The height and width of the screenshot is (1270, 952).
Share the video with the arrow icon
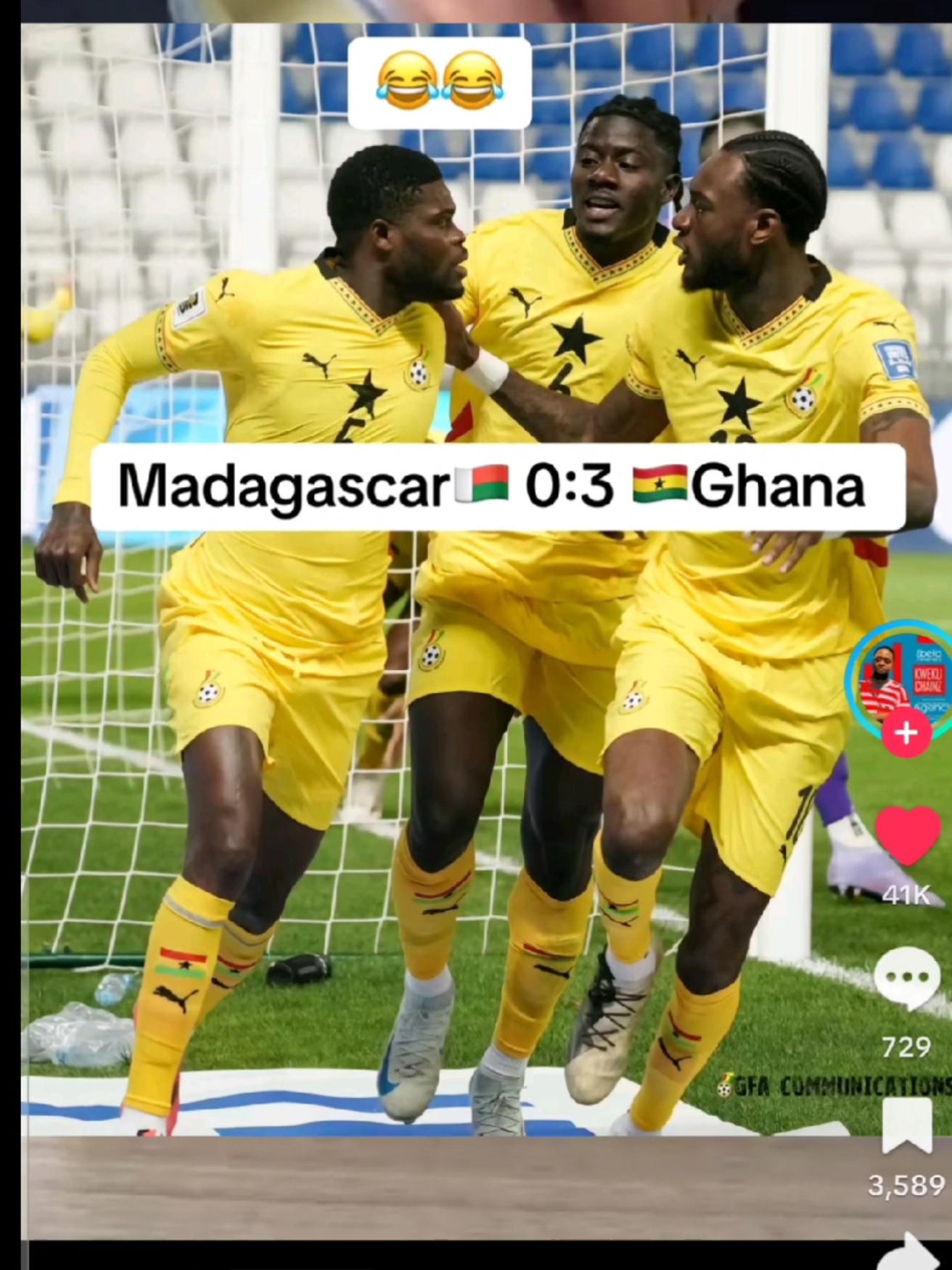coord(908,1252)
